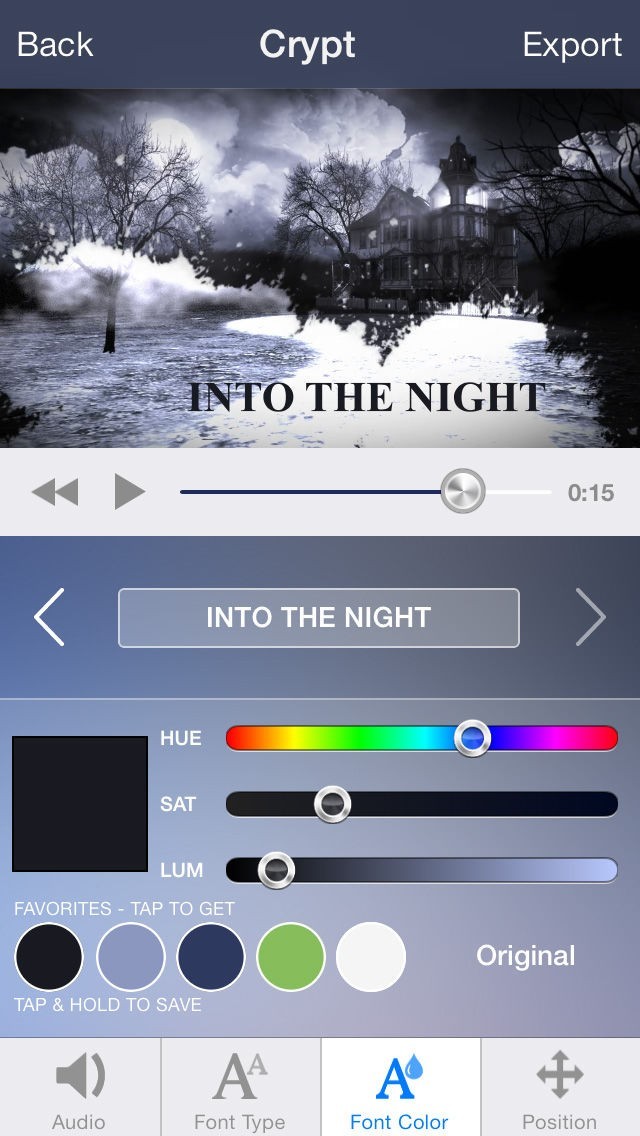Edit the INTO THE NIGHT text field
Viewport: 640px width, 1136px height.
(x=319, y=617)
